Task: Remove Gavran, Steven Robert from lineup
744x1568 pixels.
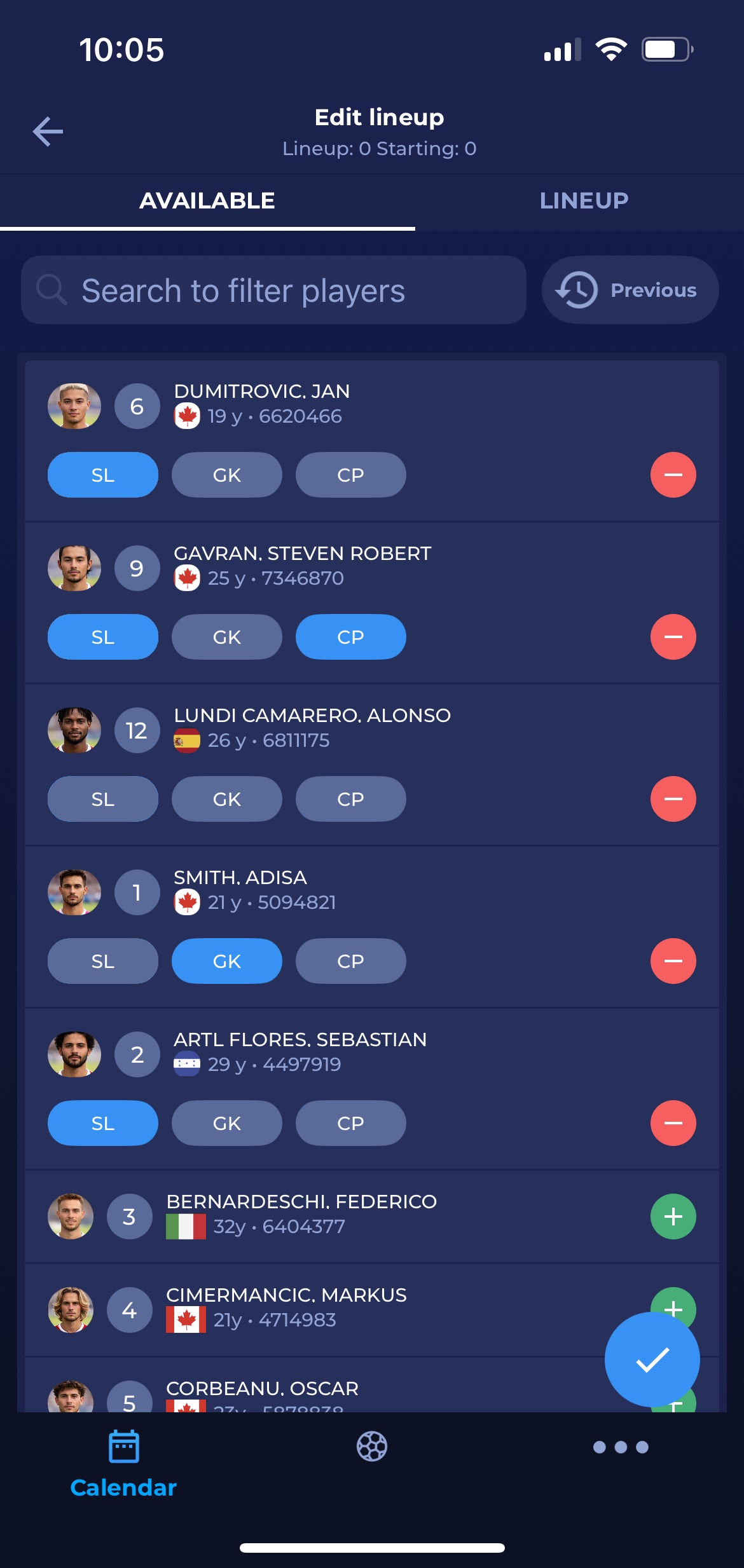Action: click(673, 637)
